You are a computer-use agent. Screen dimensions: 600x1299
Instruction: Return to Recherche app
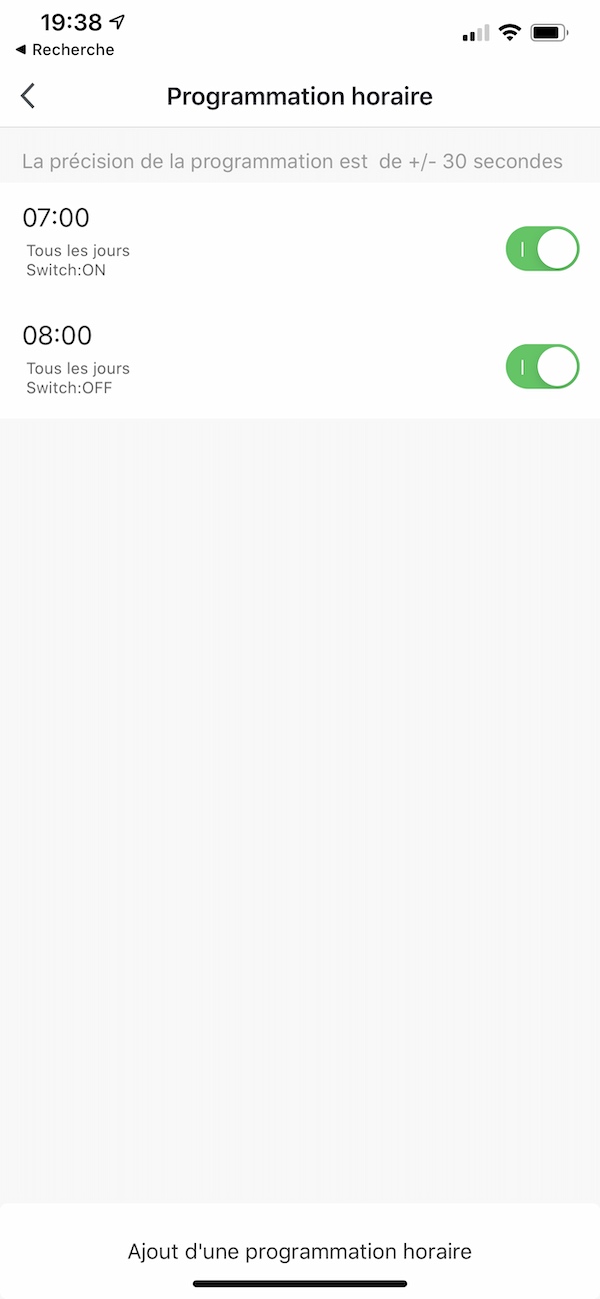click(65, 50)
